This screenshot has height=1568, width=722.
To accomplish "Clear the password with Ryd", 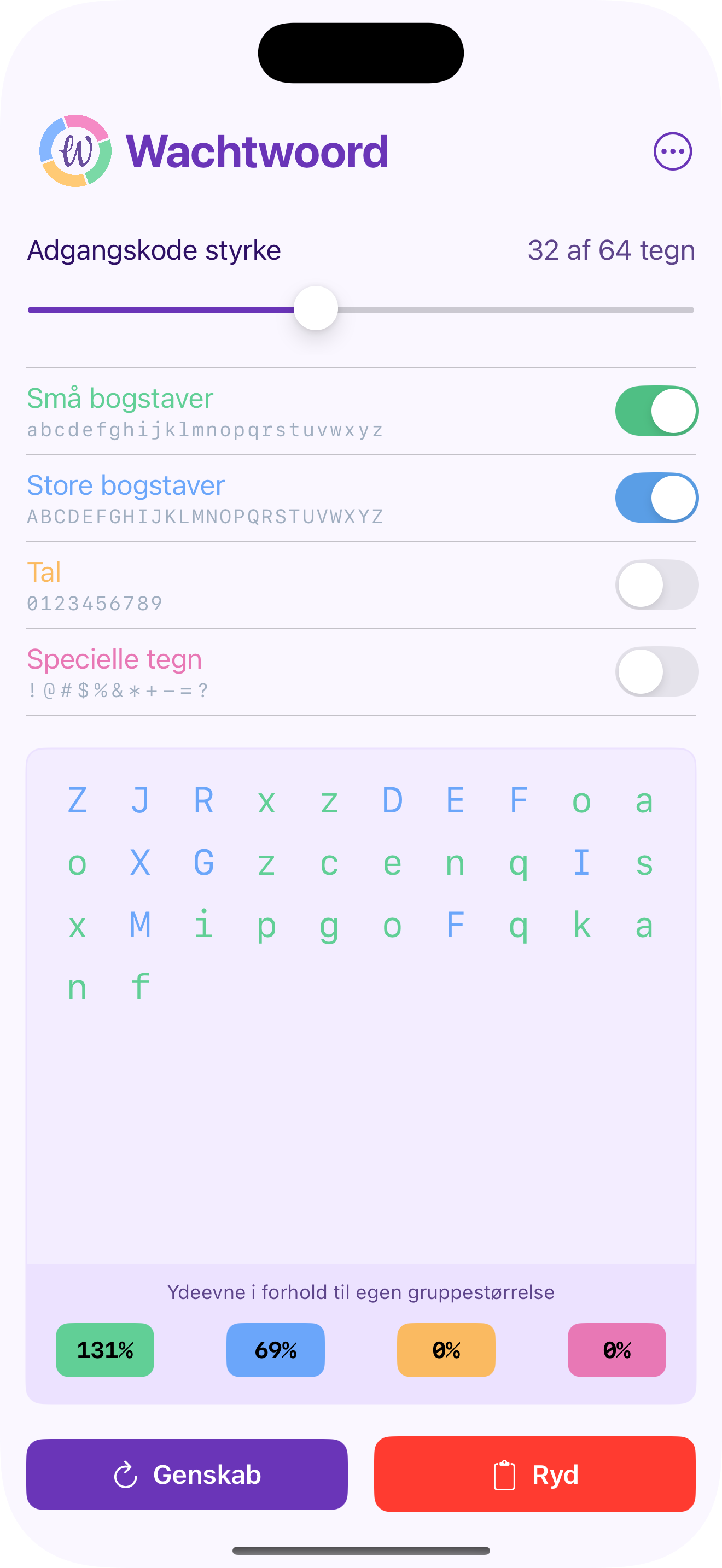I will [x=534, y=1473].
